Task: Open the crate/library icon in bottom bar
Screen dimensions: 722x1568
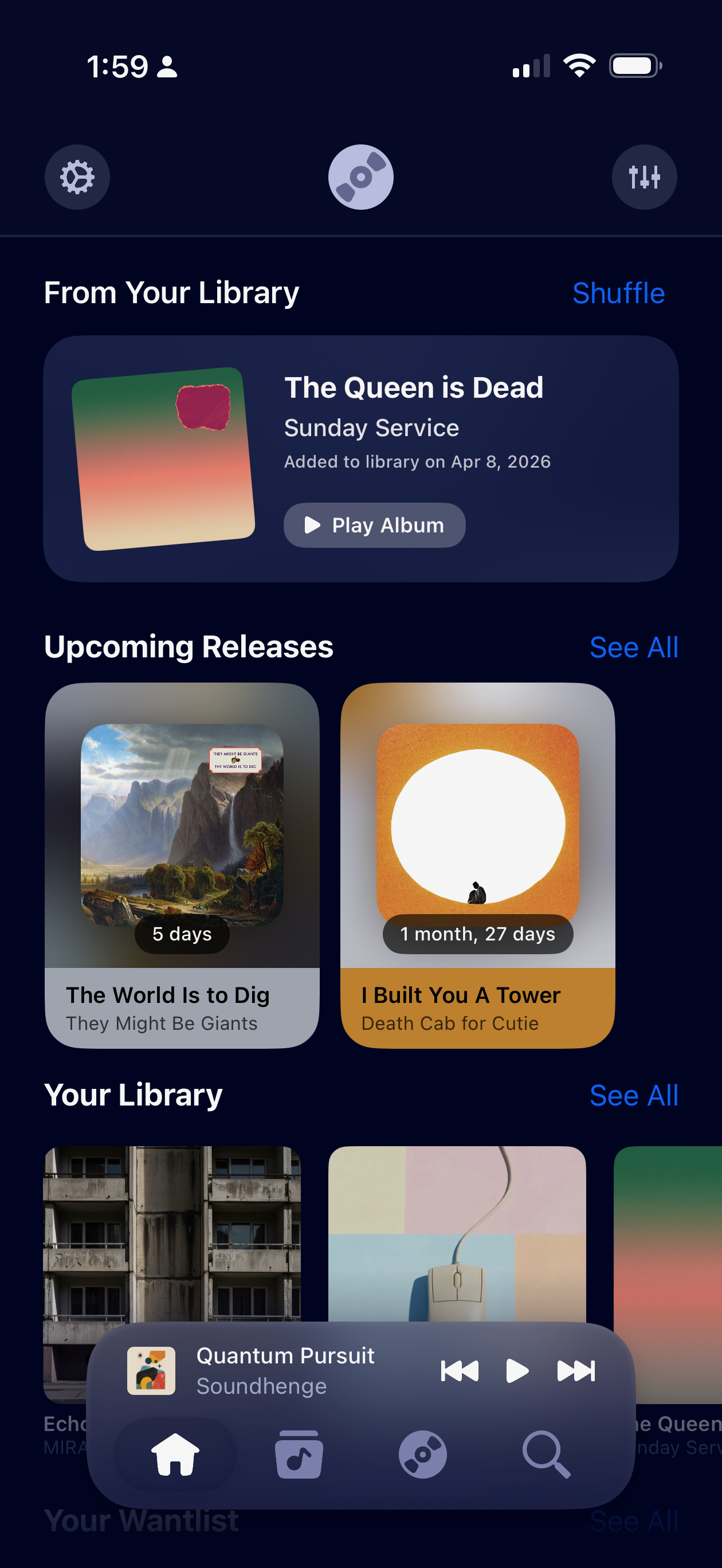Action: pos(300,1455)
